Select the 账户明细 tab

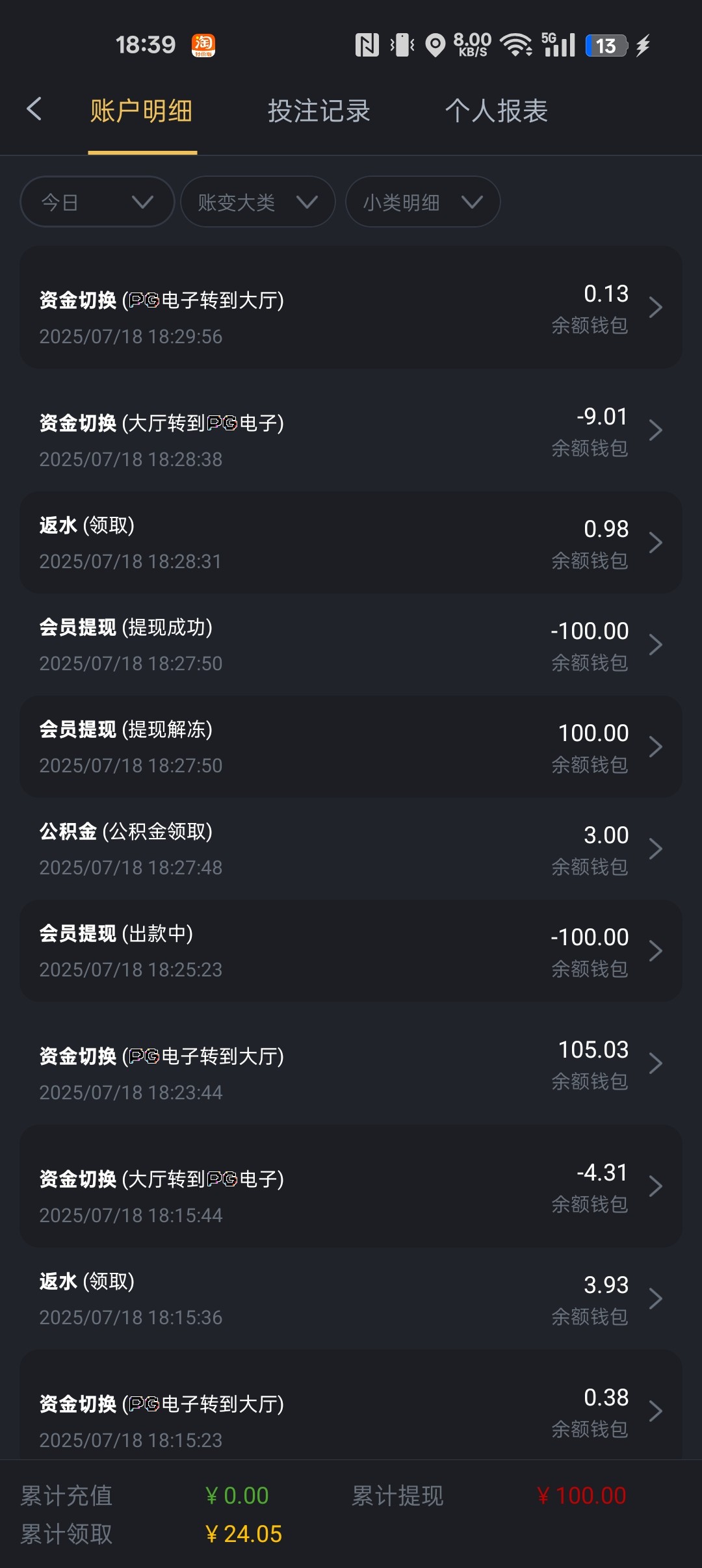coord(142,111)
